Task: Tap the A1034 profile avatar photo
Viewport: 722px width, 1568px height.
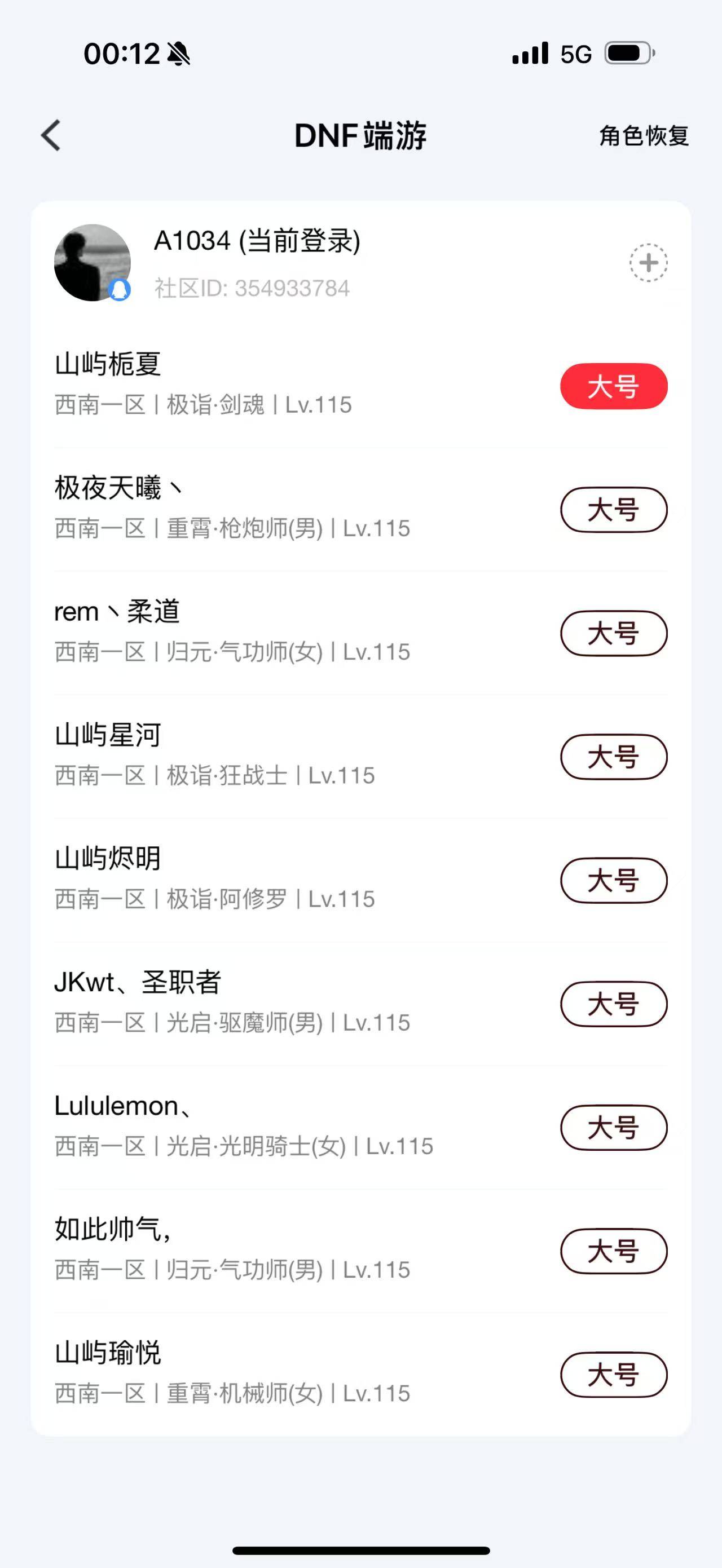Action: tap(93, 260)
